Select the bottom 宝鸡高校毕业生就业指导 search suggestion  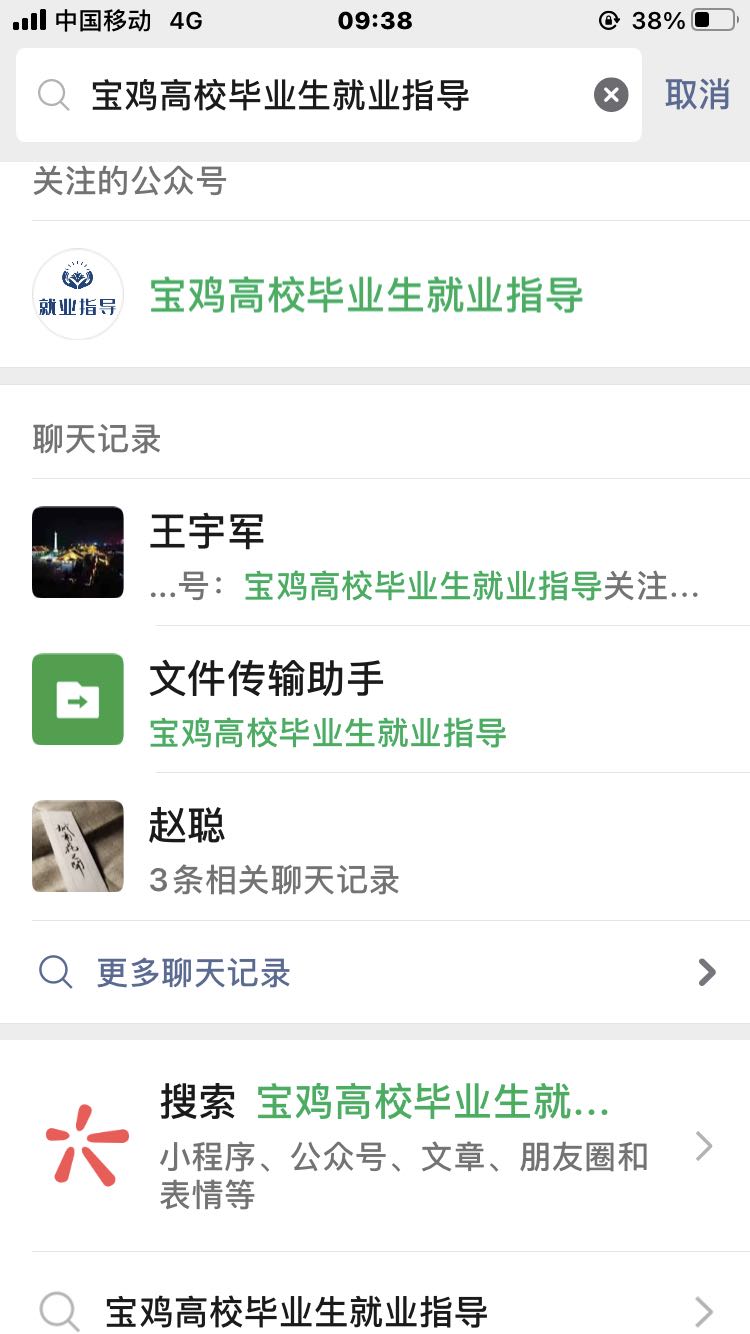pos(375,1311)
